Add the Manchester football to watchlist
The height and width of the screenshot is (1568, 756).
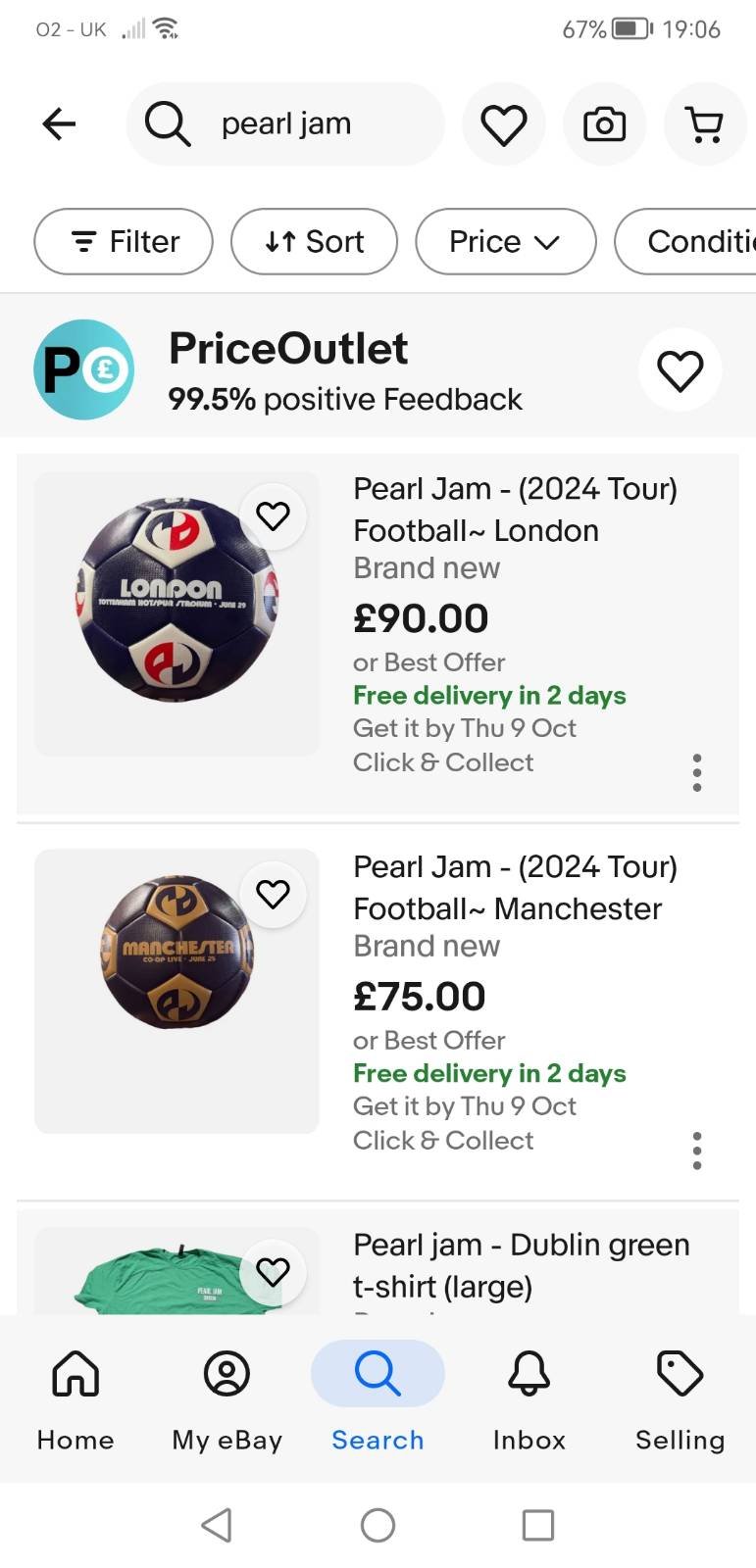pyautogui.click(x=273, y=894)
